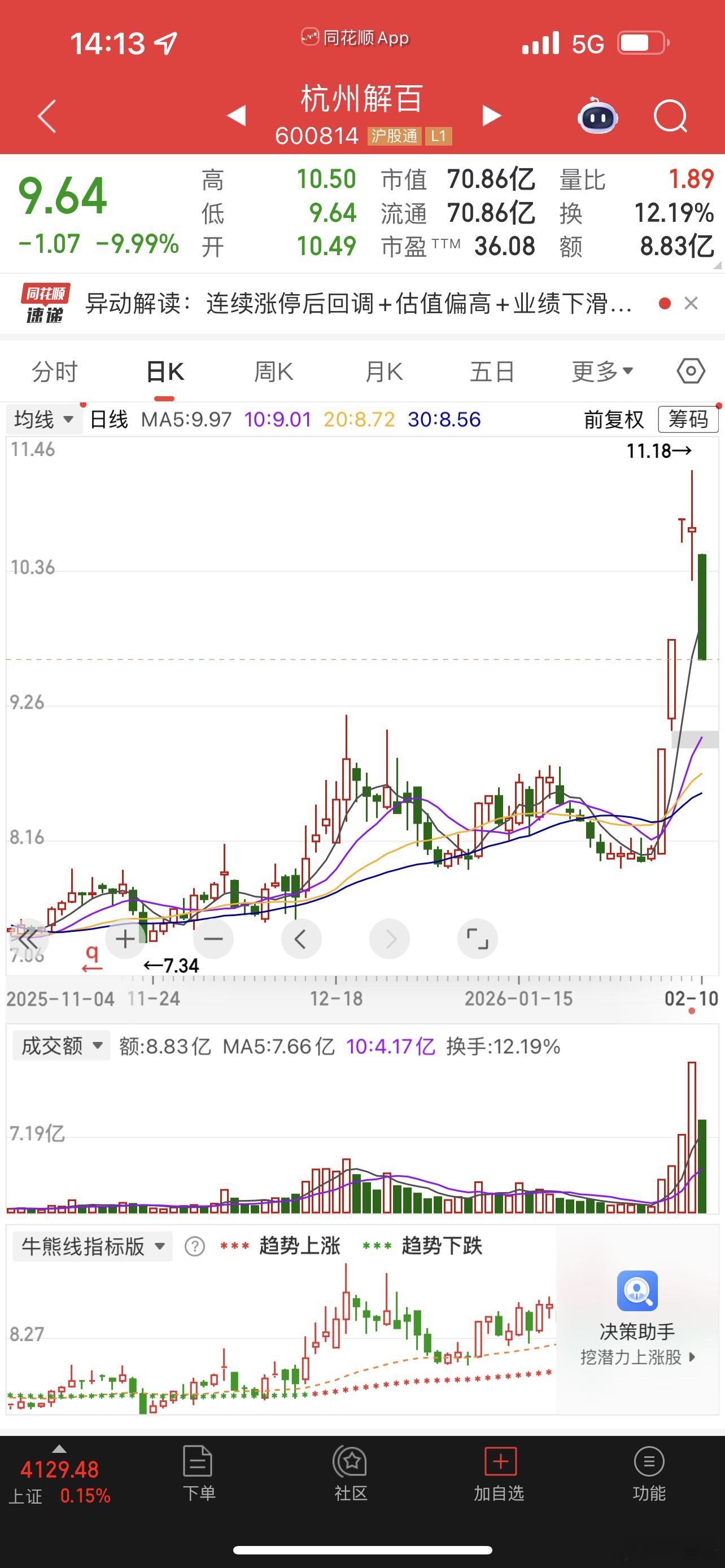Open chart settings gear
This screenshot has width=725, height=1568.
coord(691,371)
